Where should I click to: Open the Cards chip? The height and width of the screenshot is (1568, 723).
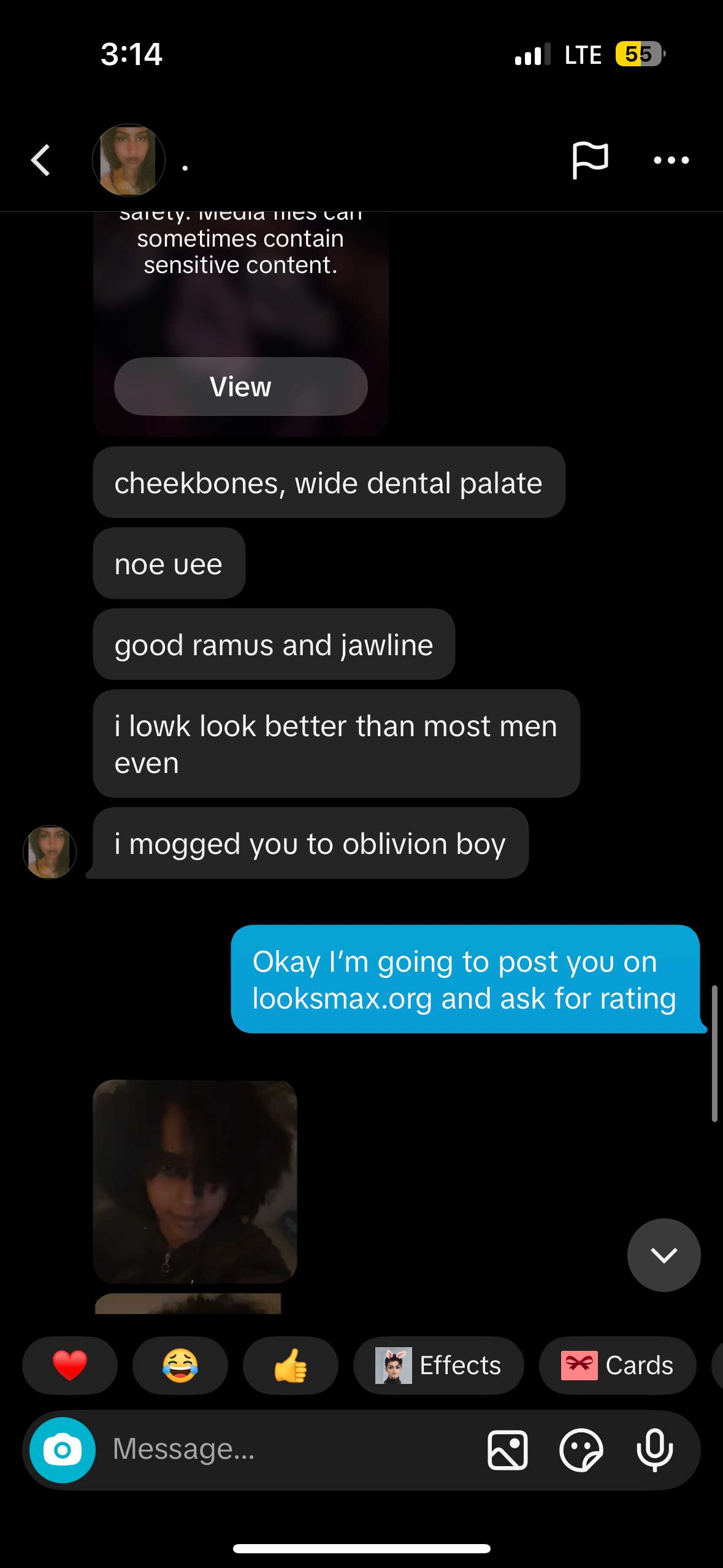click(618, 1366)
